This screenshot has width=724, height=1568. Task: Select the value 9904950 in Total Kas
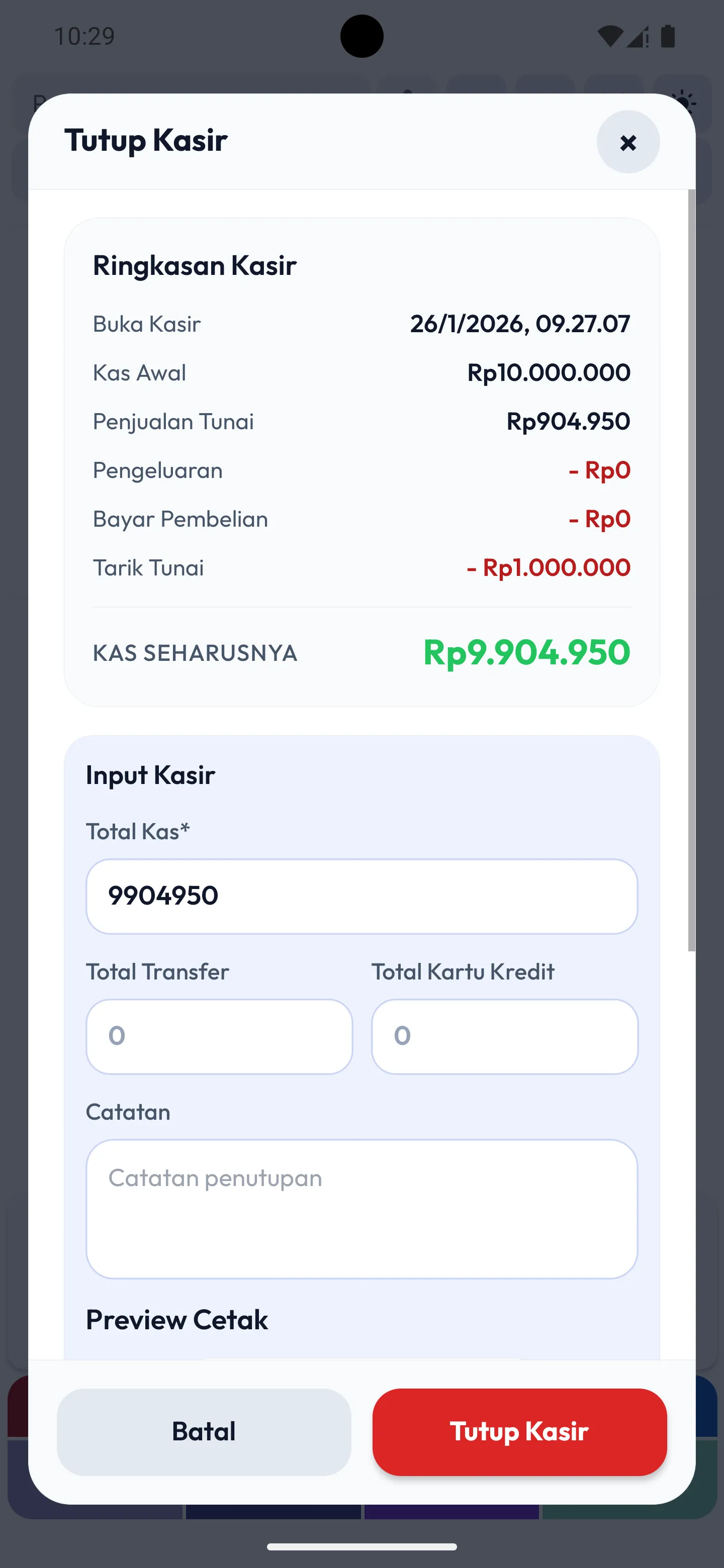point(162,896)
